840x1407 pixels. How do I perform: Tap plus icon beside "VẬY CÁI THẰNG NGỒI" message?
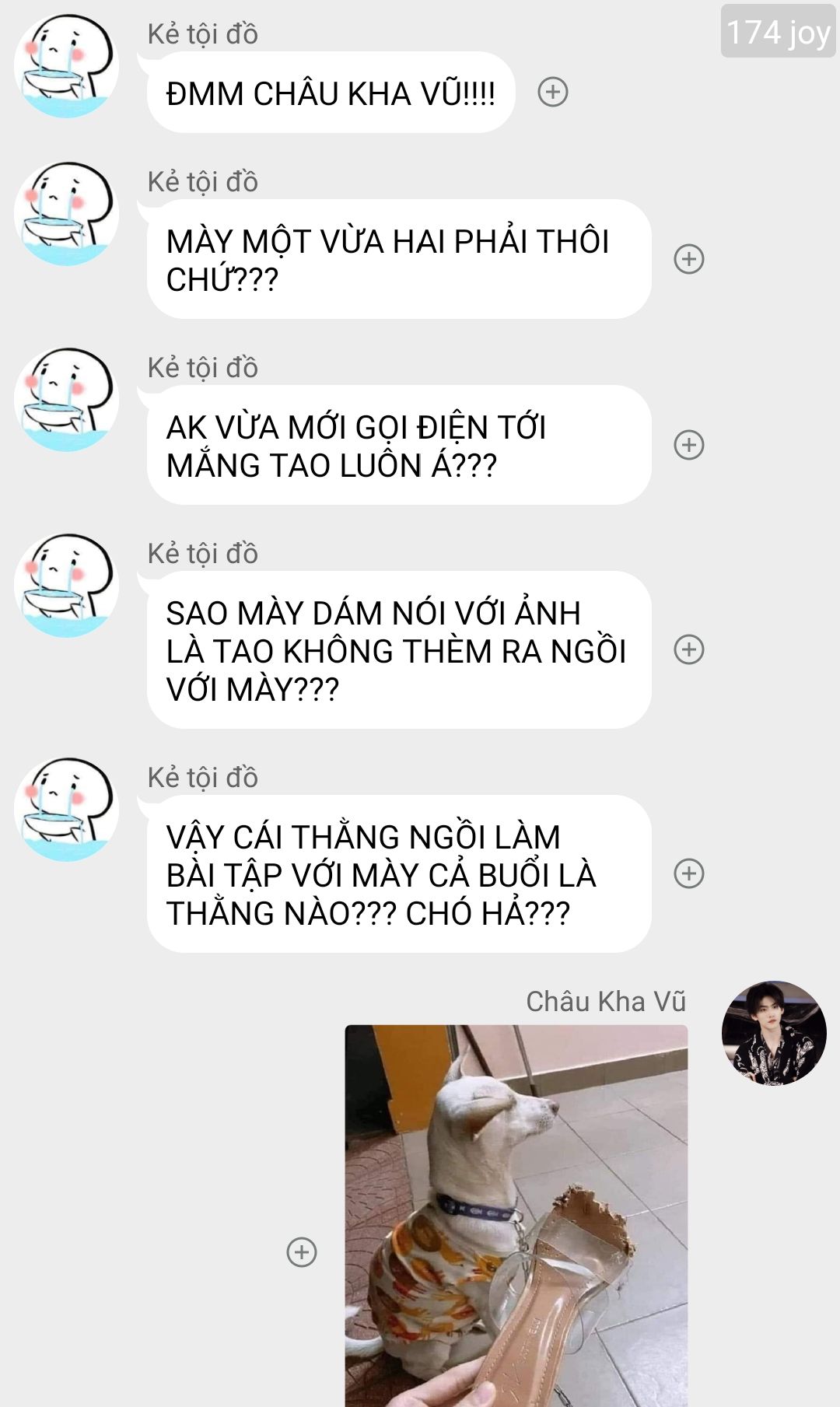(x=689, y=873)
